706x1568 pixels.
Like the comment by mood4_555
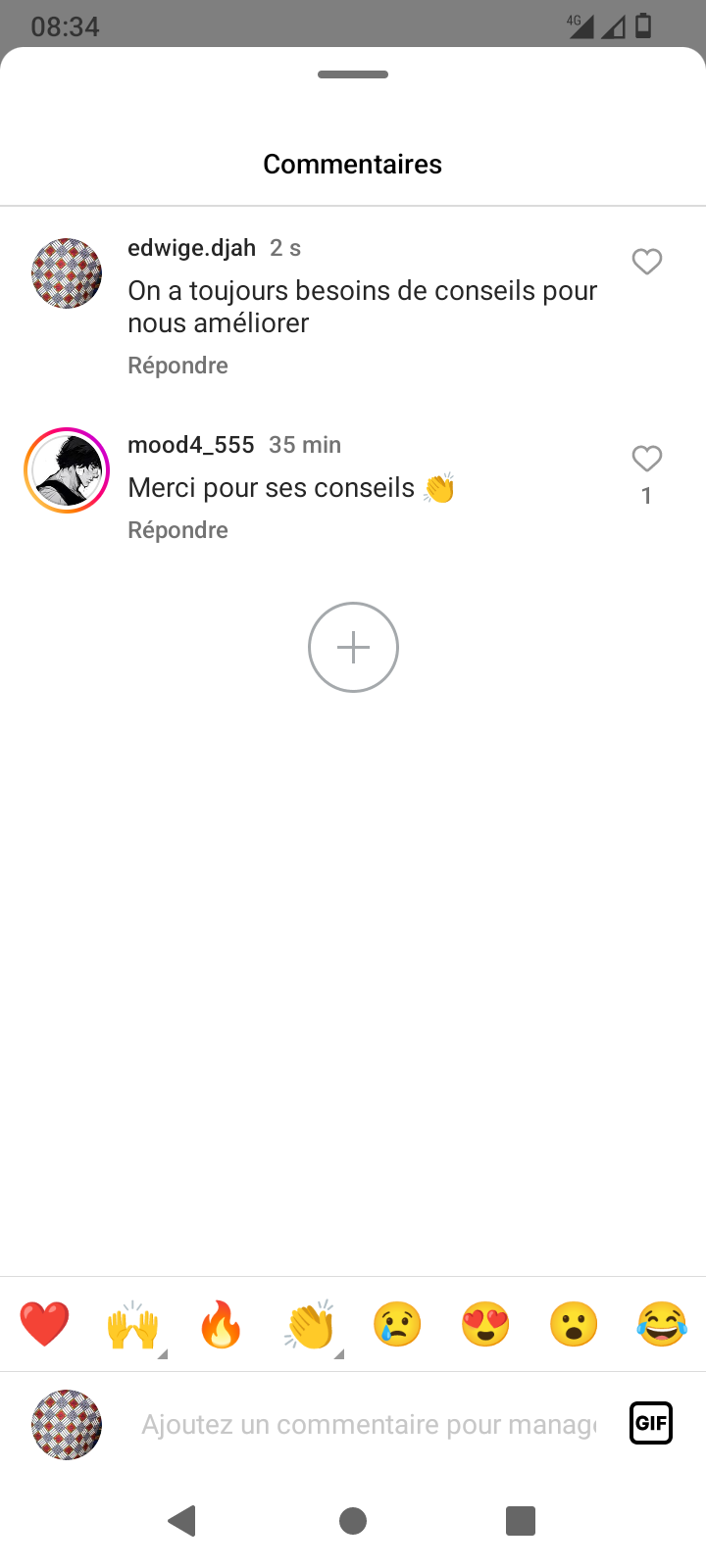click(x=646, y=459)
